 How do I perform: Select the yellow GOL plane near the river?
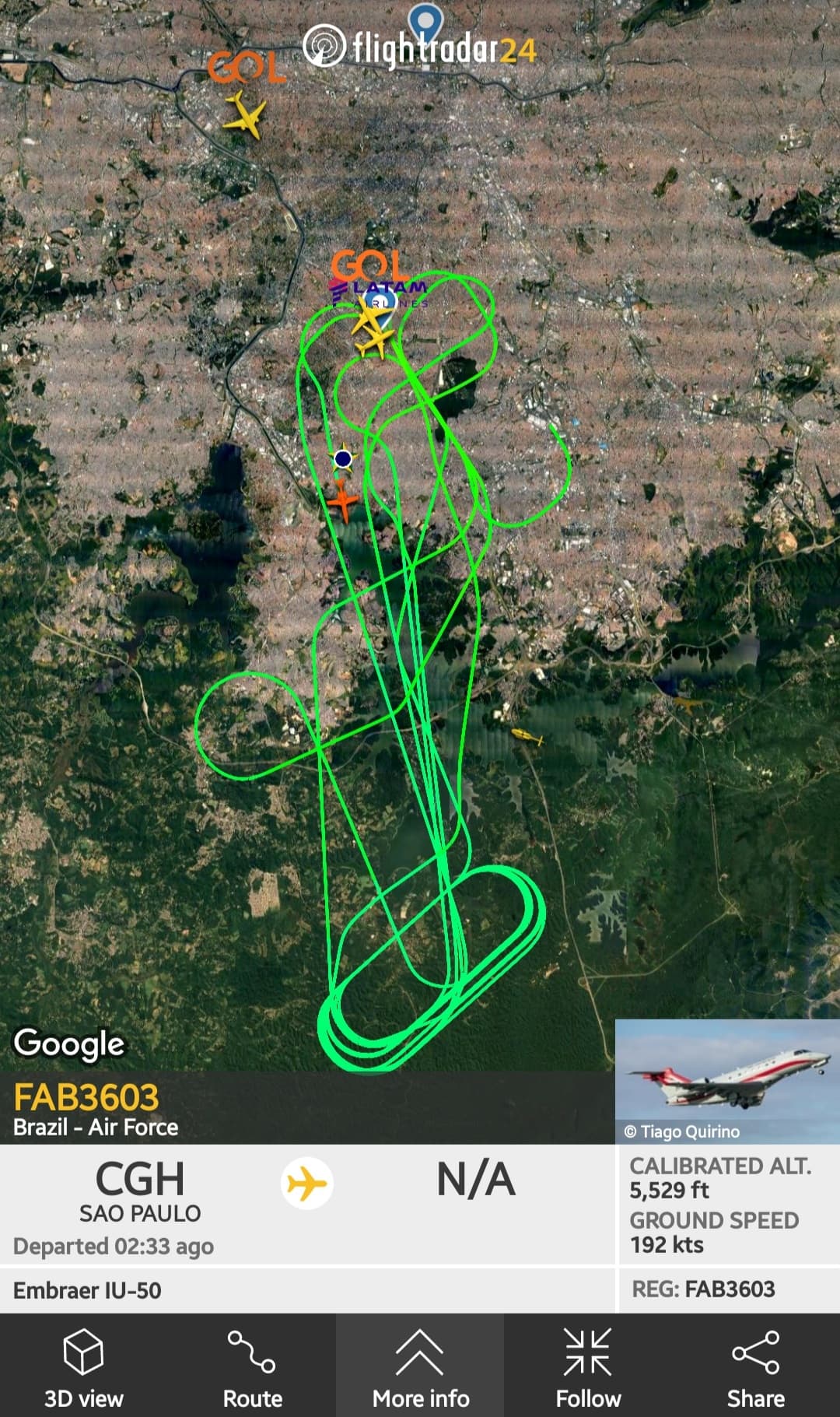tap(245, 115)
